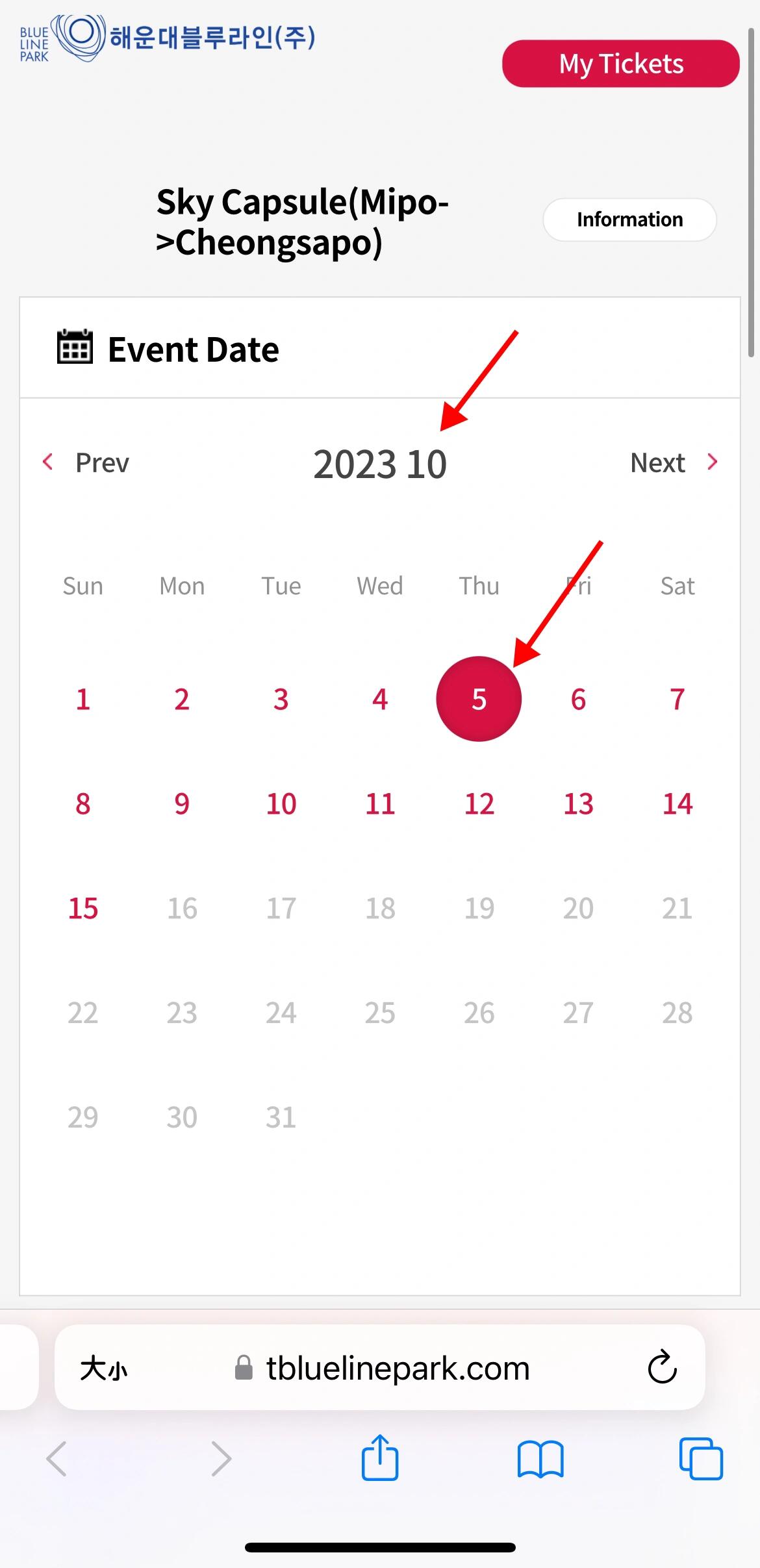Tap October 9 in the calendar
The image size is (760, 1568).
coord(182,803)
